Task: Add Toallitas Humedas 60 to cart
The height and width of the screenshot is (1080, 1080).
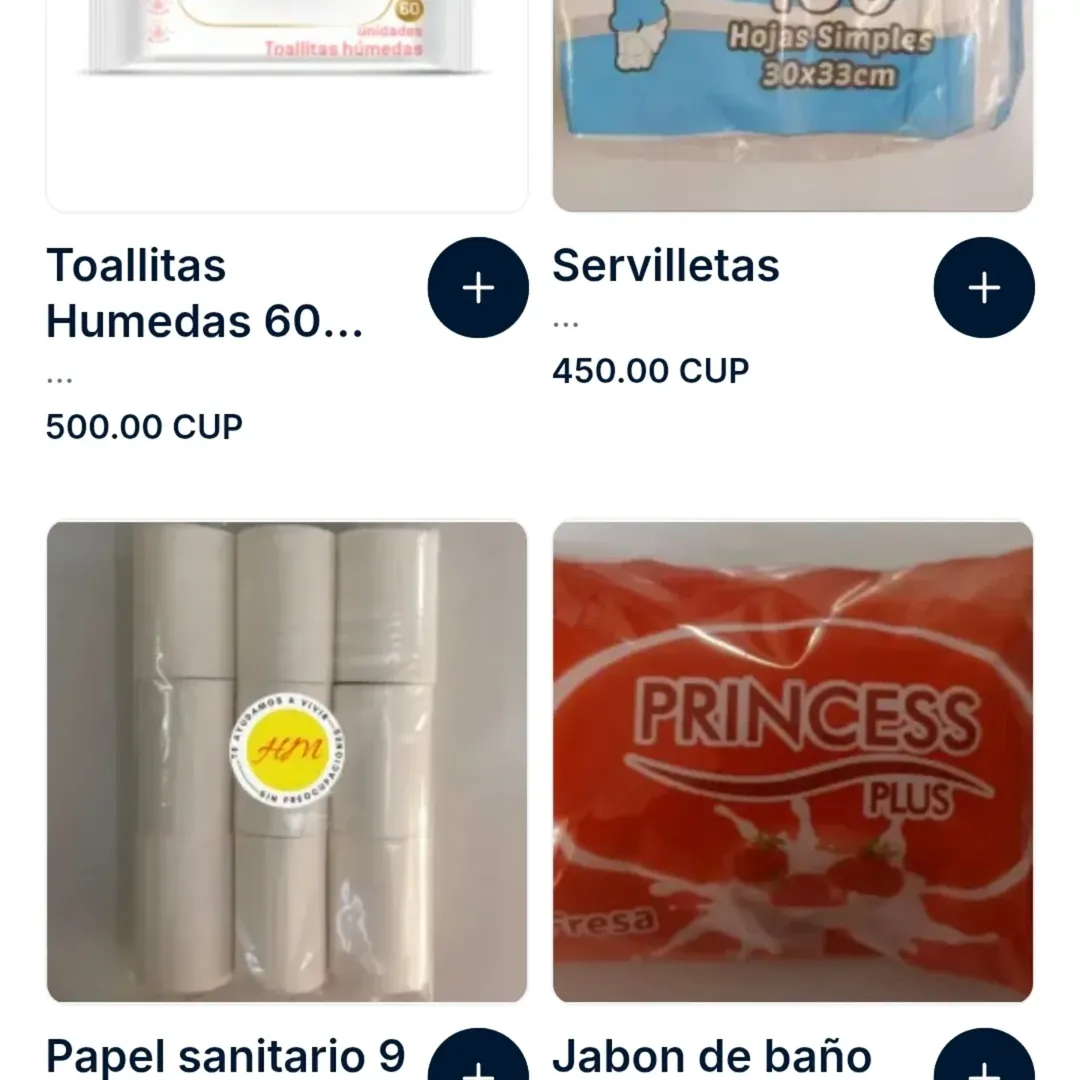Action: tap(478, 288)
